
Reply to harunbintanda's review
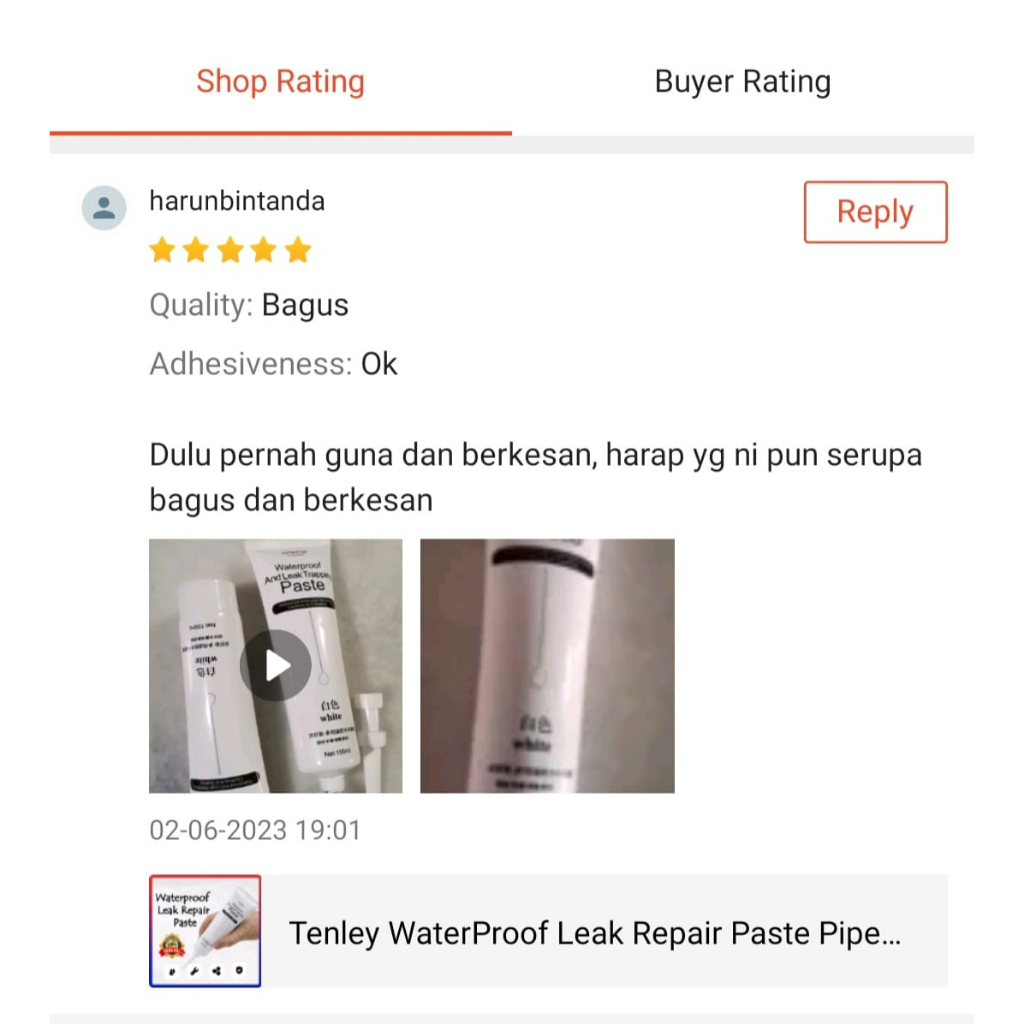[x=875, y=212]
